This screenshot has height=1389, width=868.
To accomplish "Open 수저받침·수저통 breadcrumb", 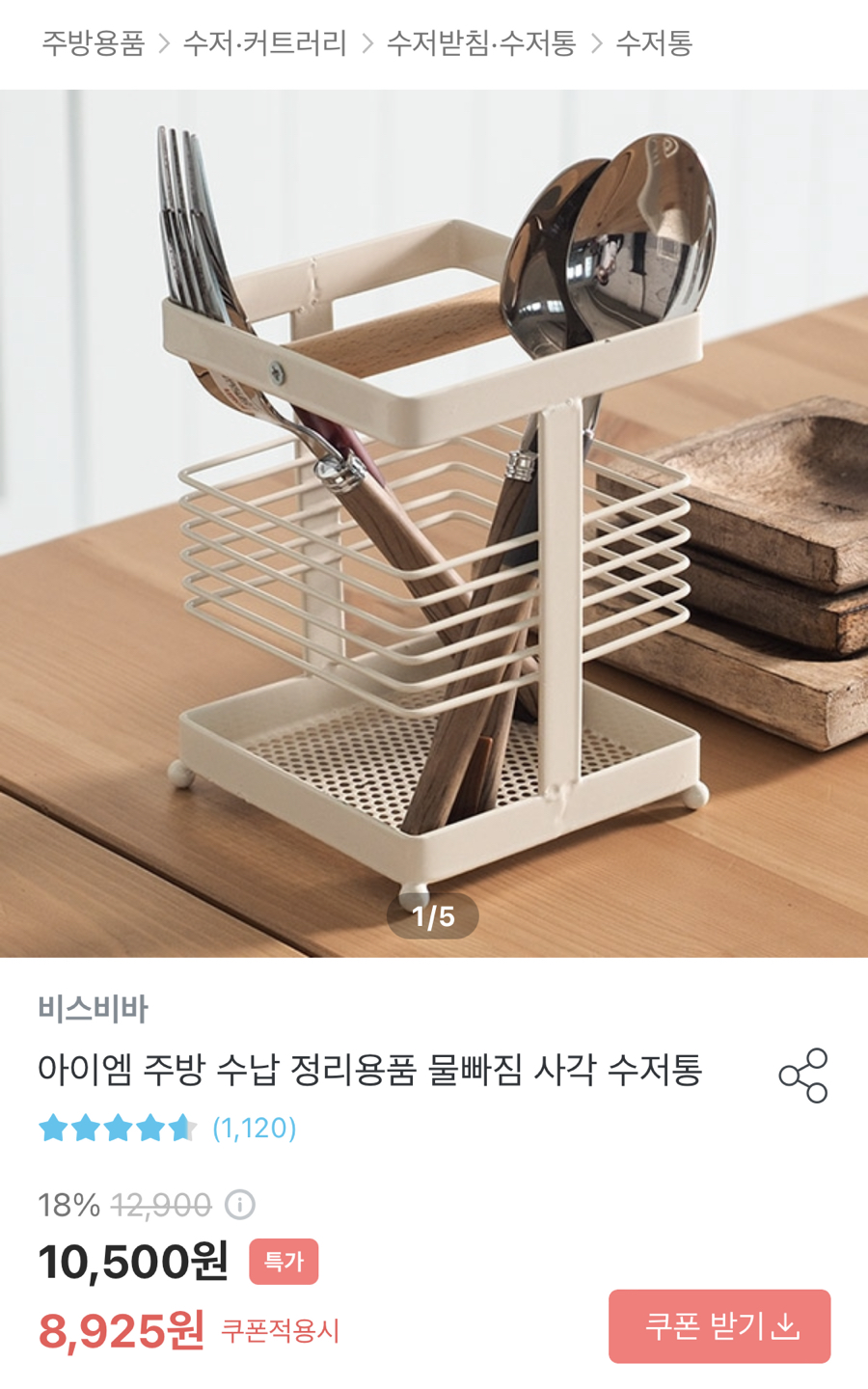I will click(x=481, y=43).
